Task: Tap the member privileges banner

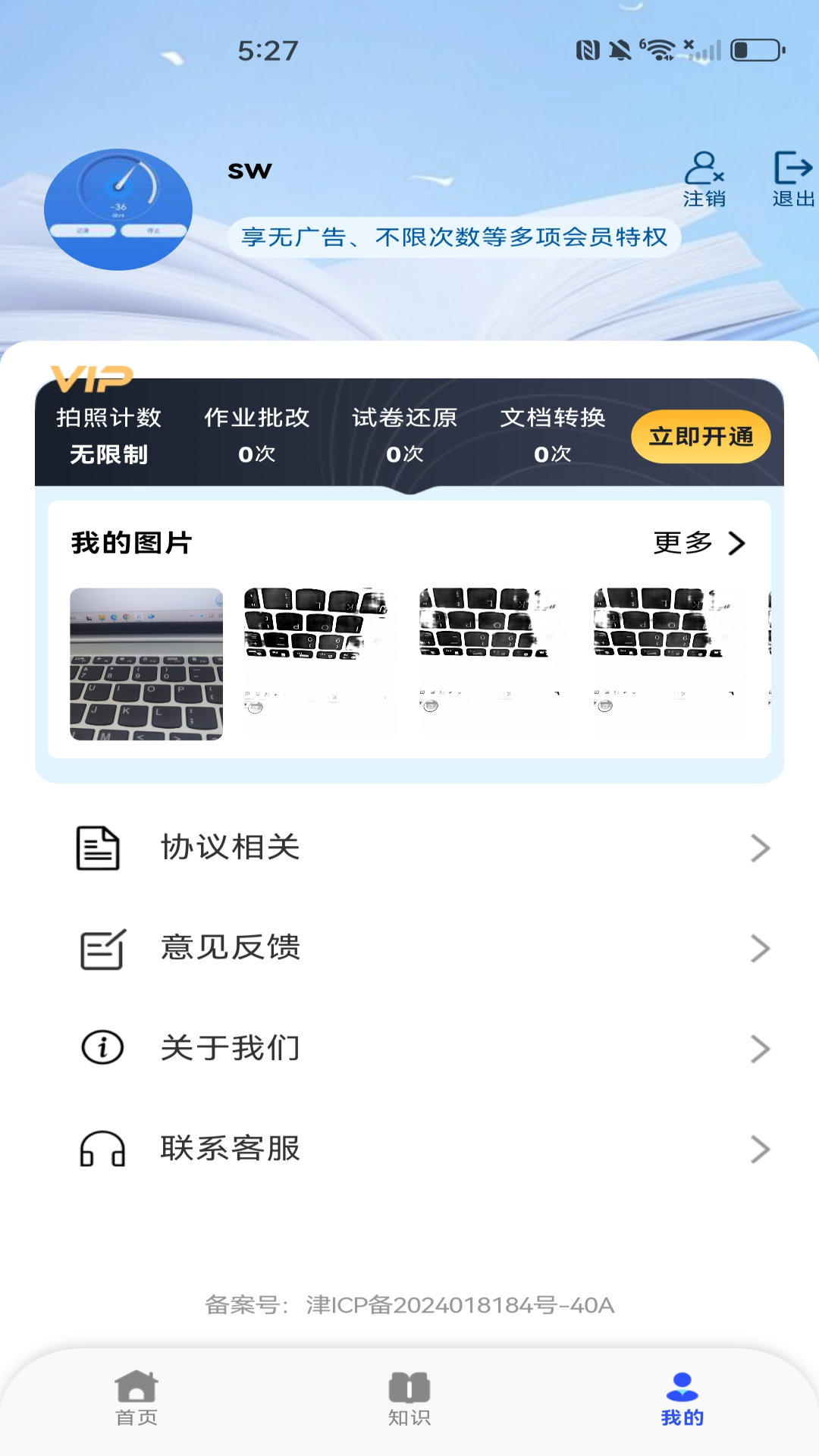Action: pyautogui.click(x=453, y=237)
